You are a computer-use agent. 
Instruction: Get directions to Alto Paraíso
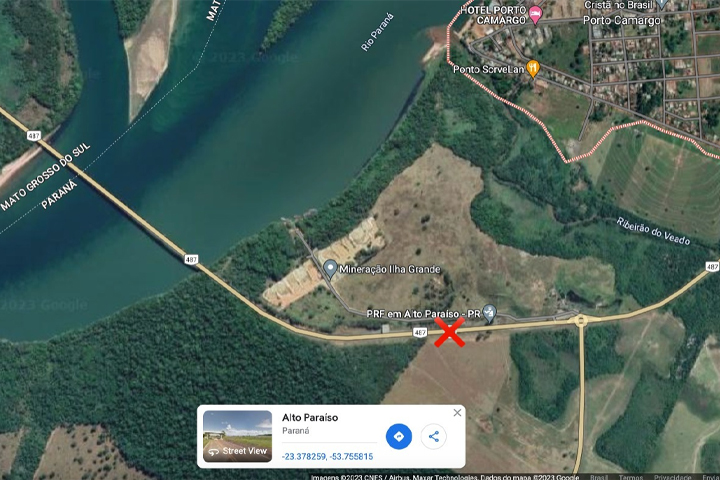pyautogui.click(x=398, y=436)
